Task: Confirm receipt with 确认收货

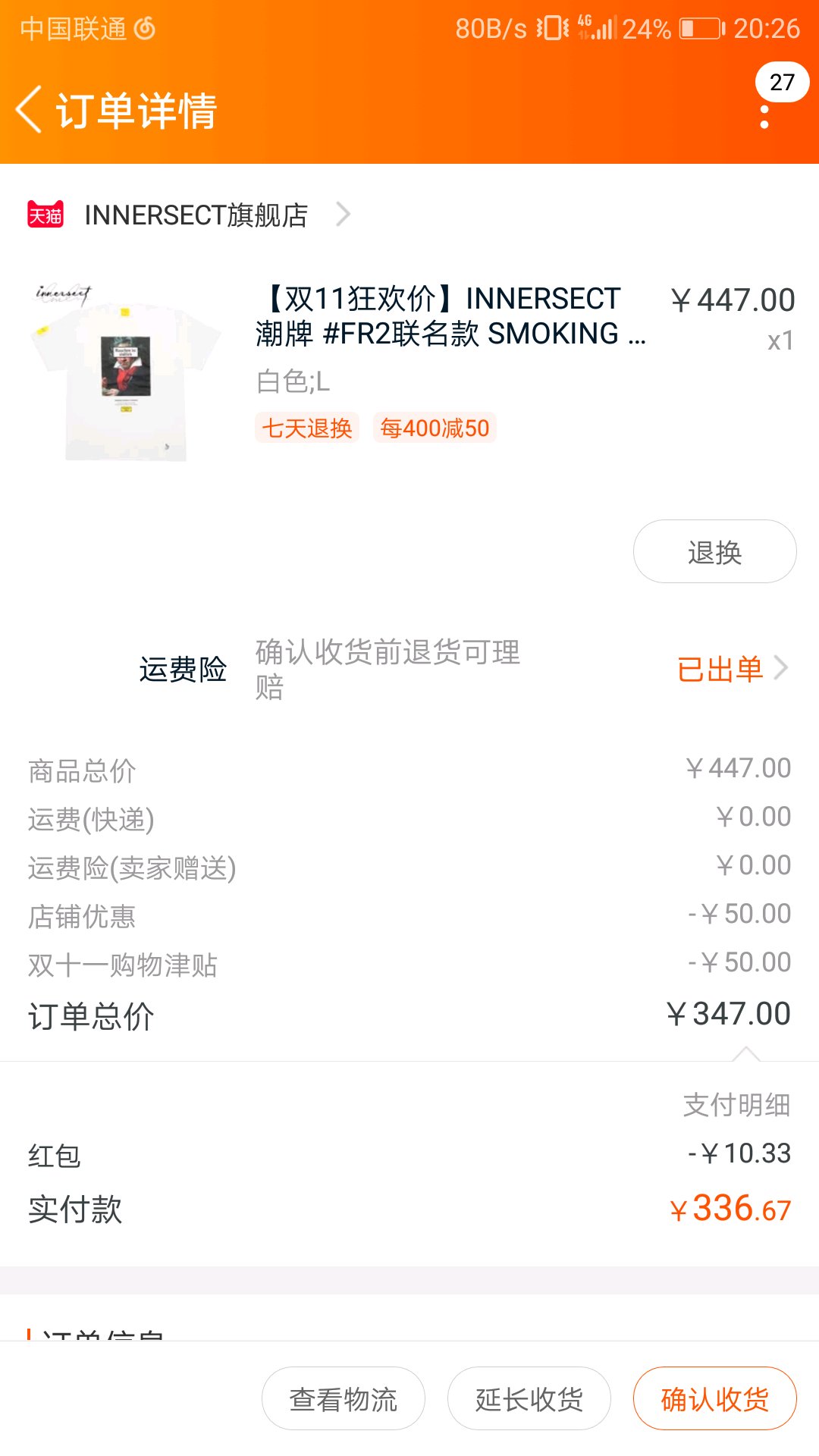Action: [x=714, y=1398]
